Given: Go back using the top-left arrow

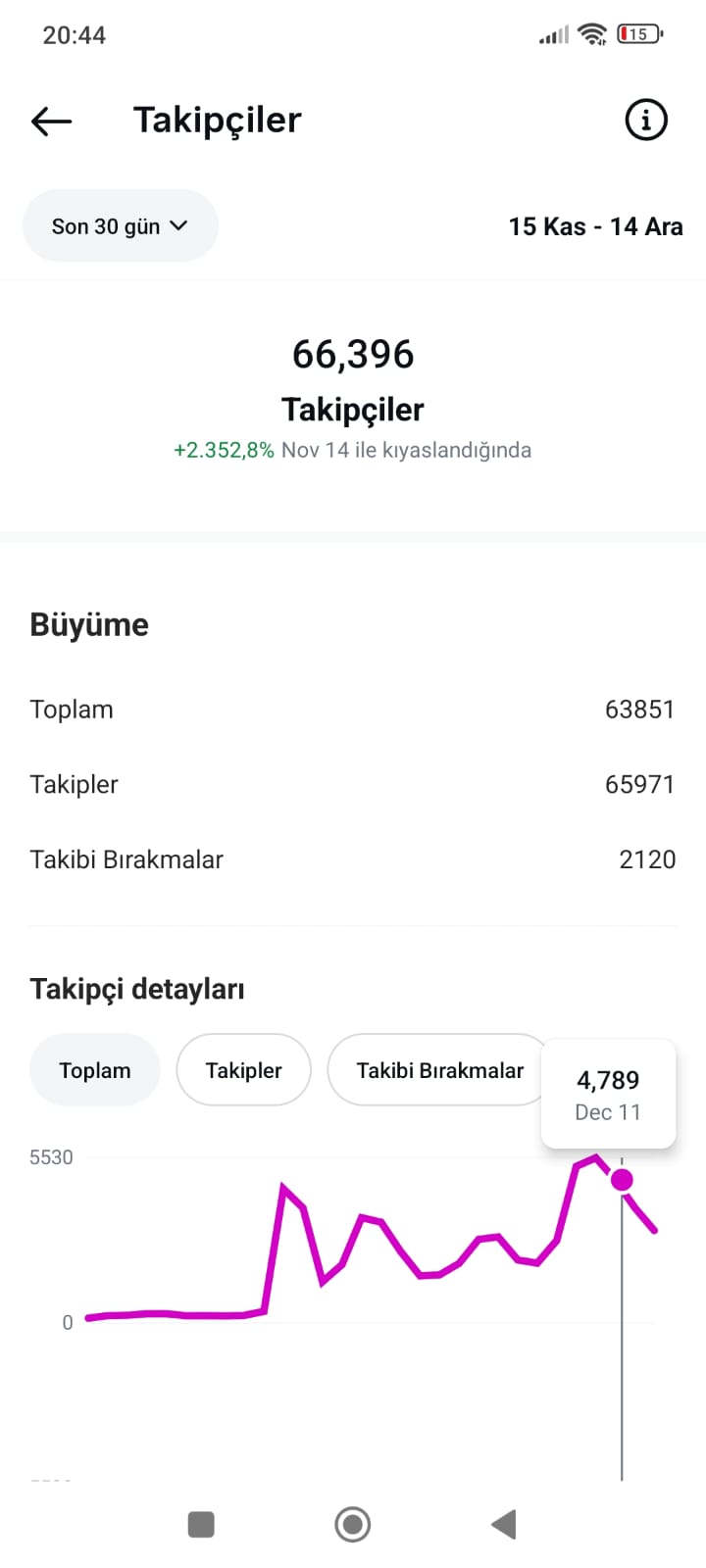Looking at the screenshot, I should [x=52, y=122].
